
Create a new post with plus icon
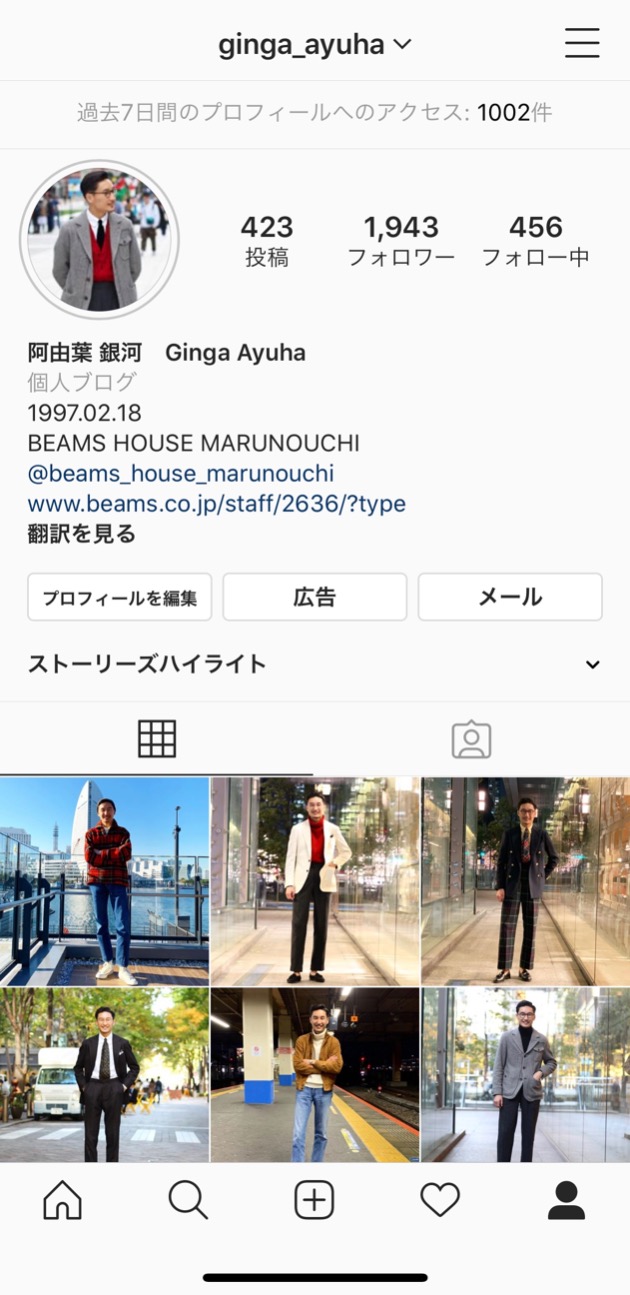pos(314,1199)
